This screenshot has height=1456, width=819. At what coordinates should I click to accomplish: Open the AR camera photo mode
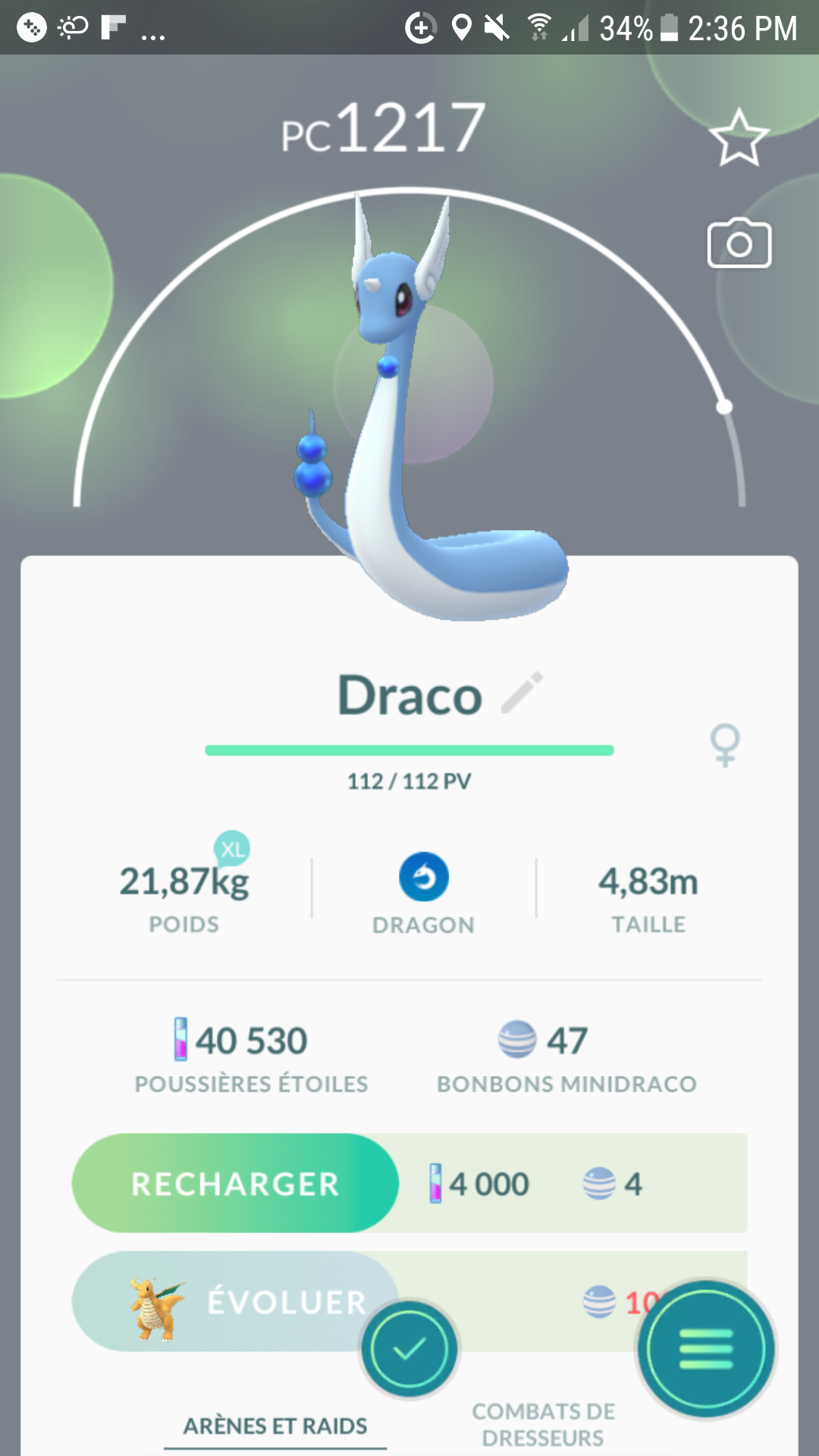pyautogui.click(x=739, y=243)
